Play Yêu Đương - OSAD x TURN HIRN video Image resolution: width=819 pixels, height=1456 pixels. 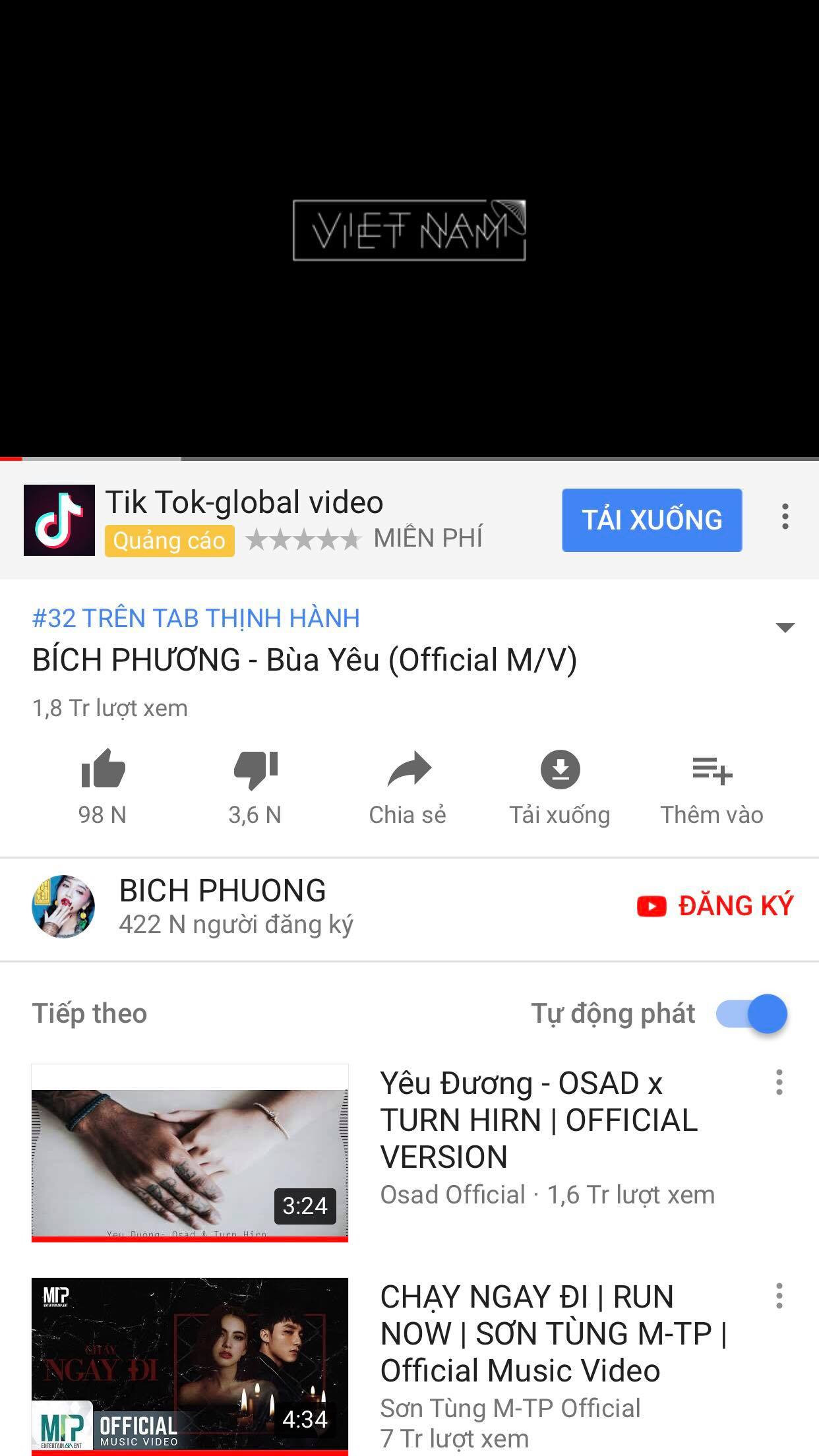(190, 1153)
